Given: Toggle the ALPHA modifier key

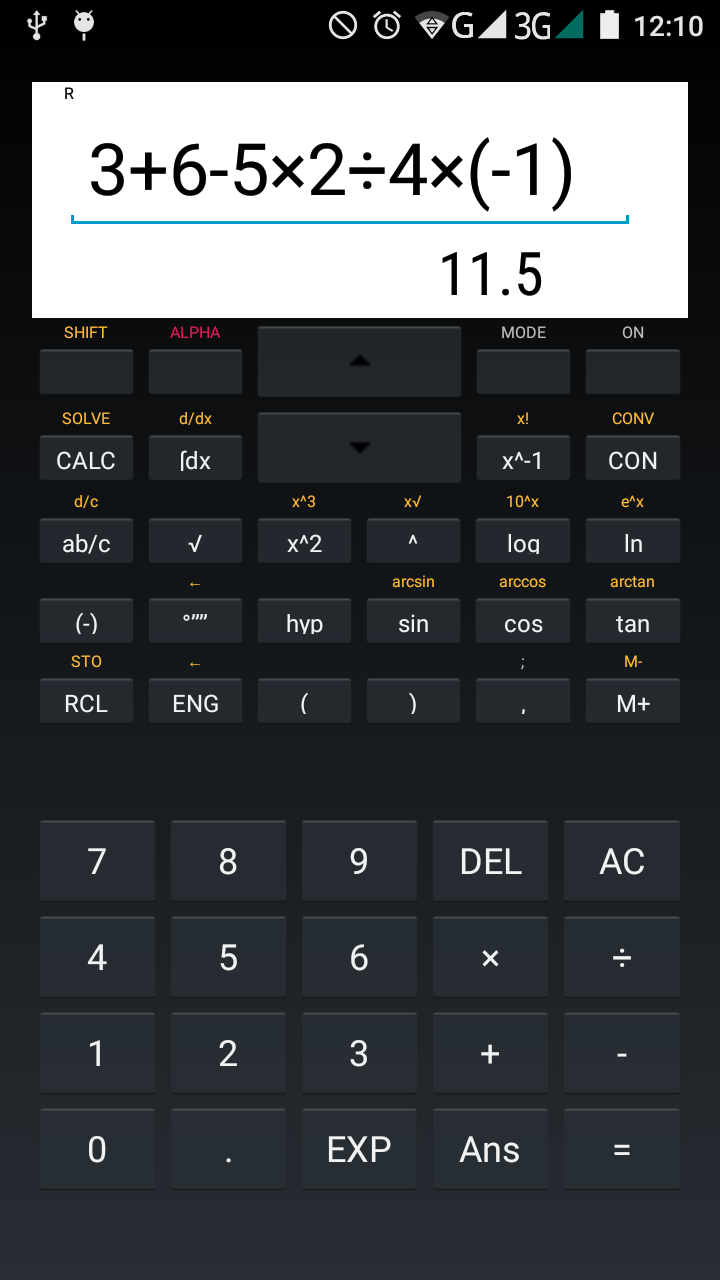Looking at the screenshot, I should coord(195,371).
